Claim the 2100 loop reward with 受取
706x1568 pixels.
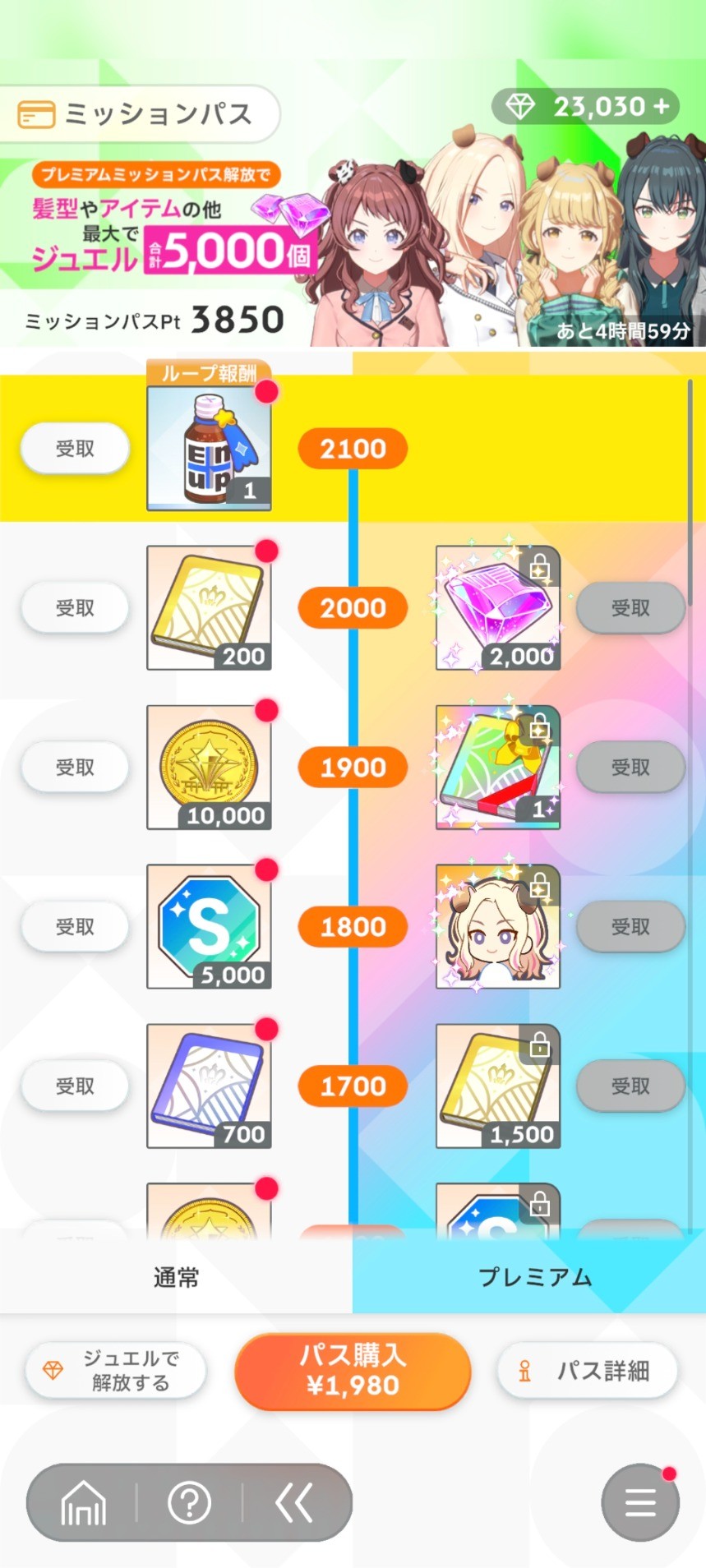(75, 449)
